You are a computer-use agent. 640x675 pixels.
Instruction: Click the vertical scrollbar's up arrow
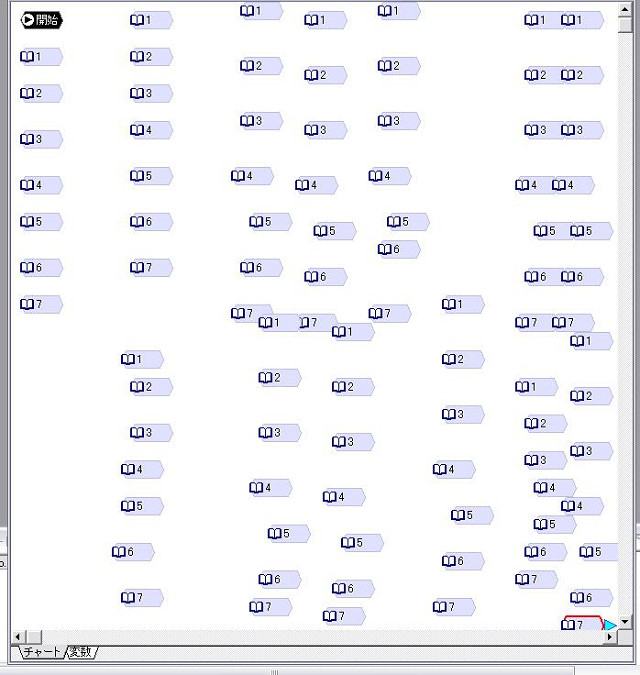(626, 8)
